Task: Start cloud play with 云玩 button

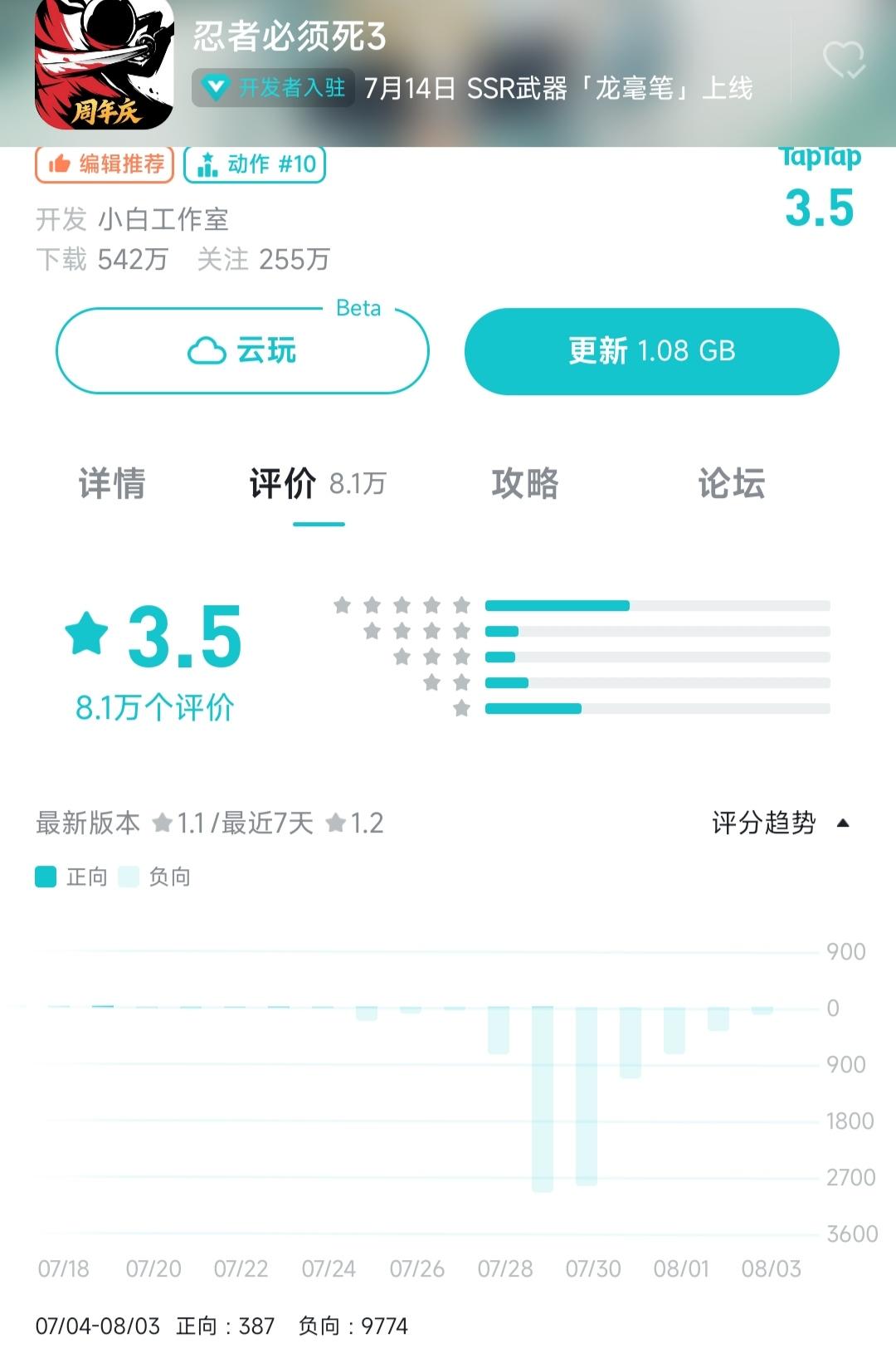Action: click(x=242, y=351)
